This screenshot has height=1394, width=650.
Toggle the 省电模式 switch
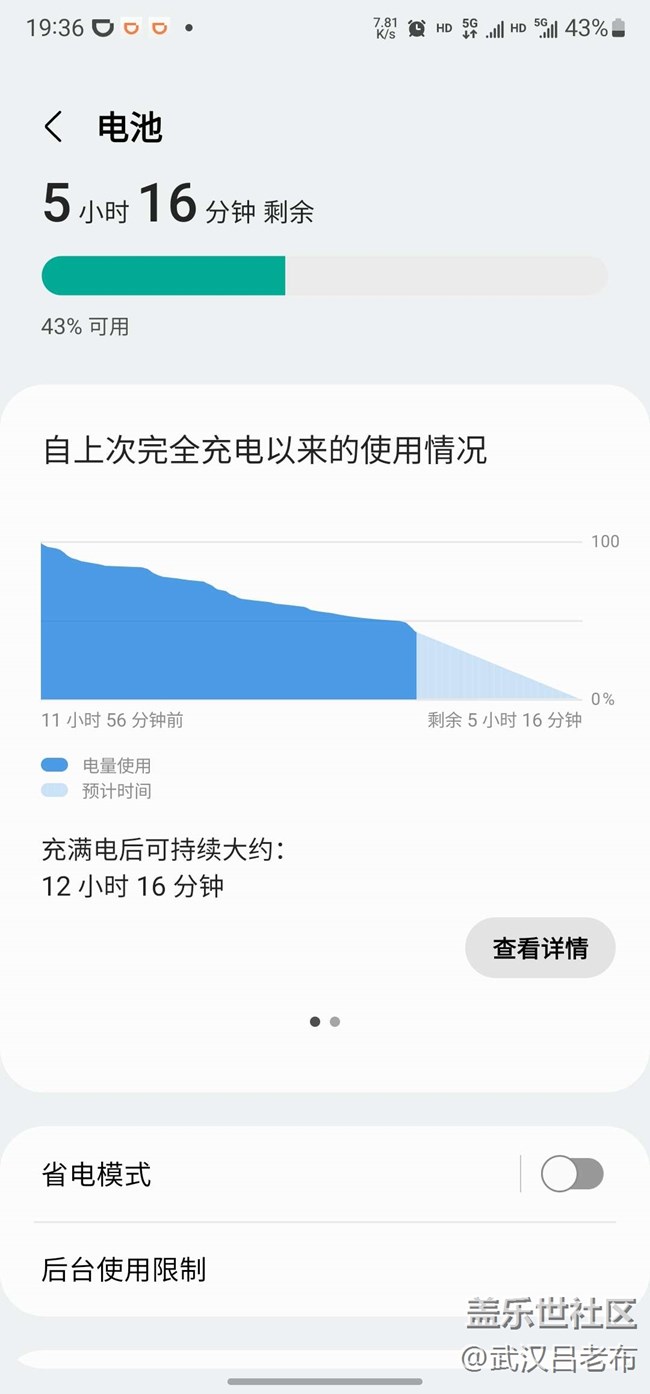(572, 1174)
